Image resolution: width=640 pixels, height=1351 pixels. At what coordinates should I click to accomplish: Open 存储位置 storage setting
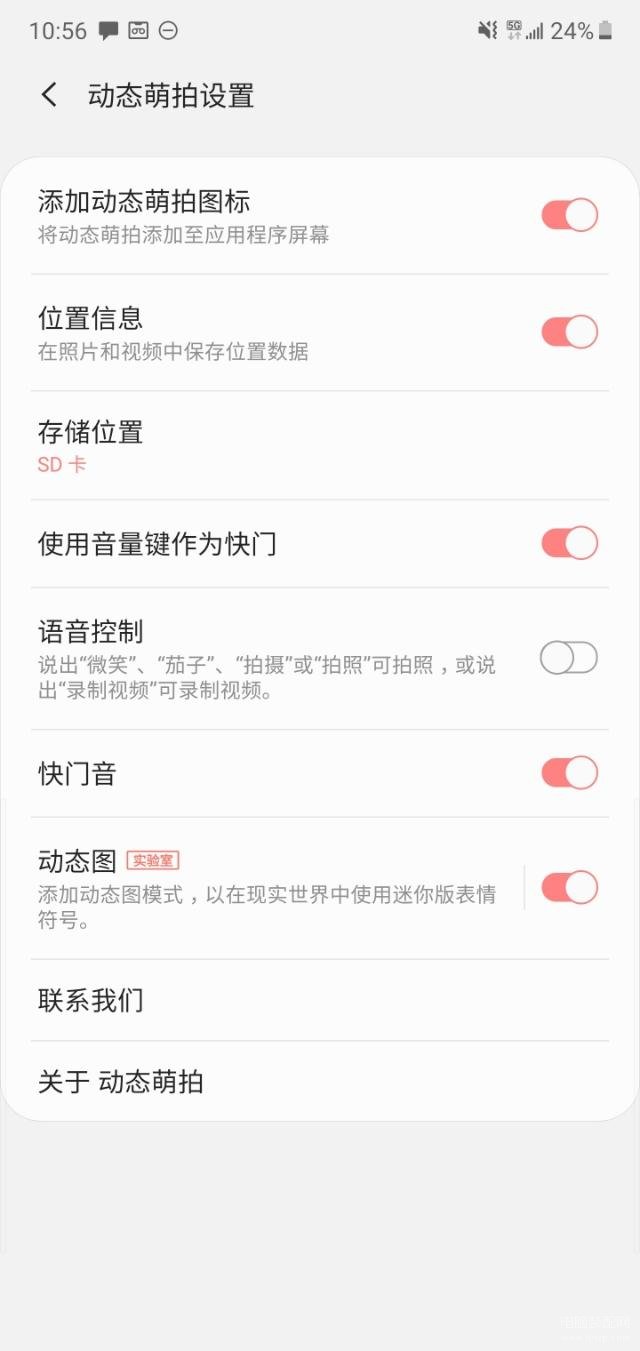(x=320, y=446)
